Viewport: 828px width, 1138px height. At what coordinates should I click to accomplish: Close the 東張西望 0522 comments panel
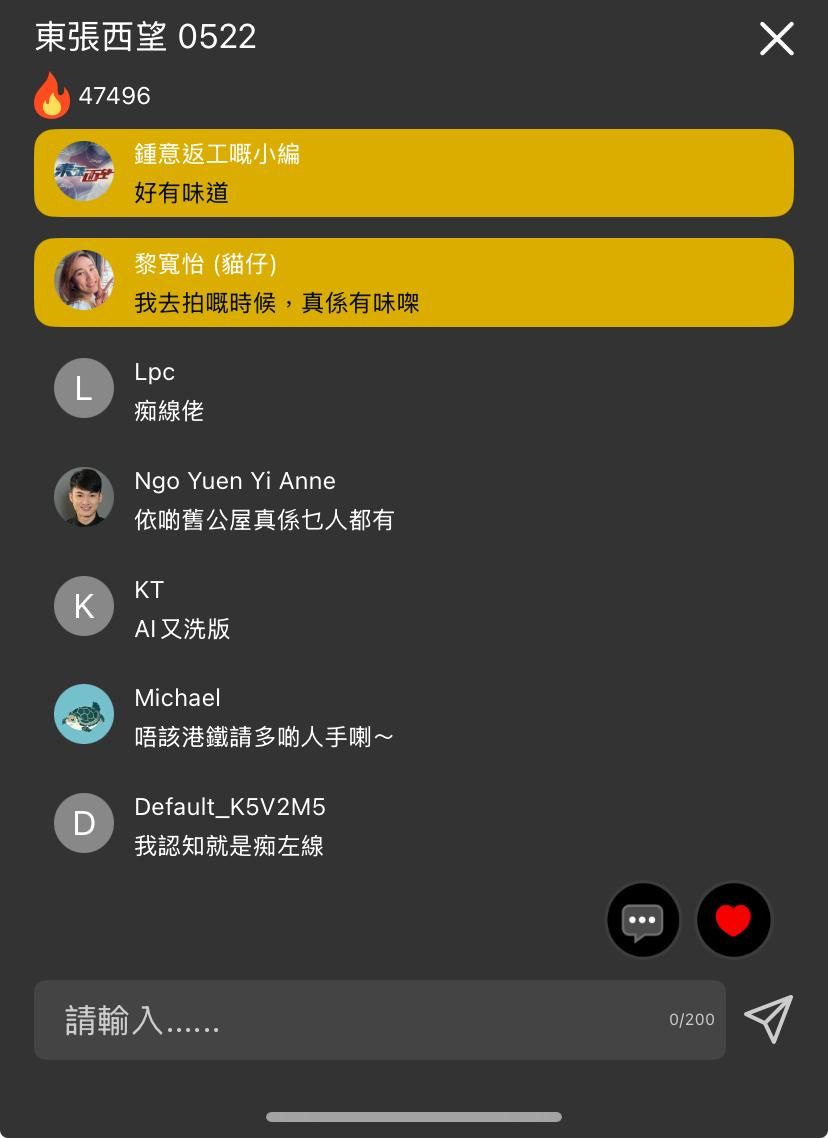(x=776, y=39)
